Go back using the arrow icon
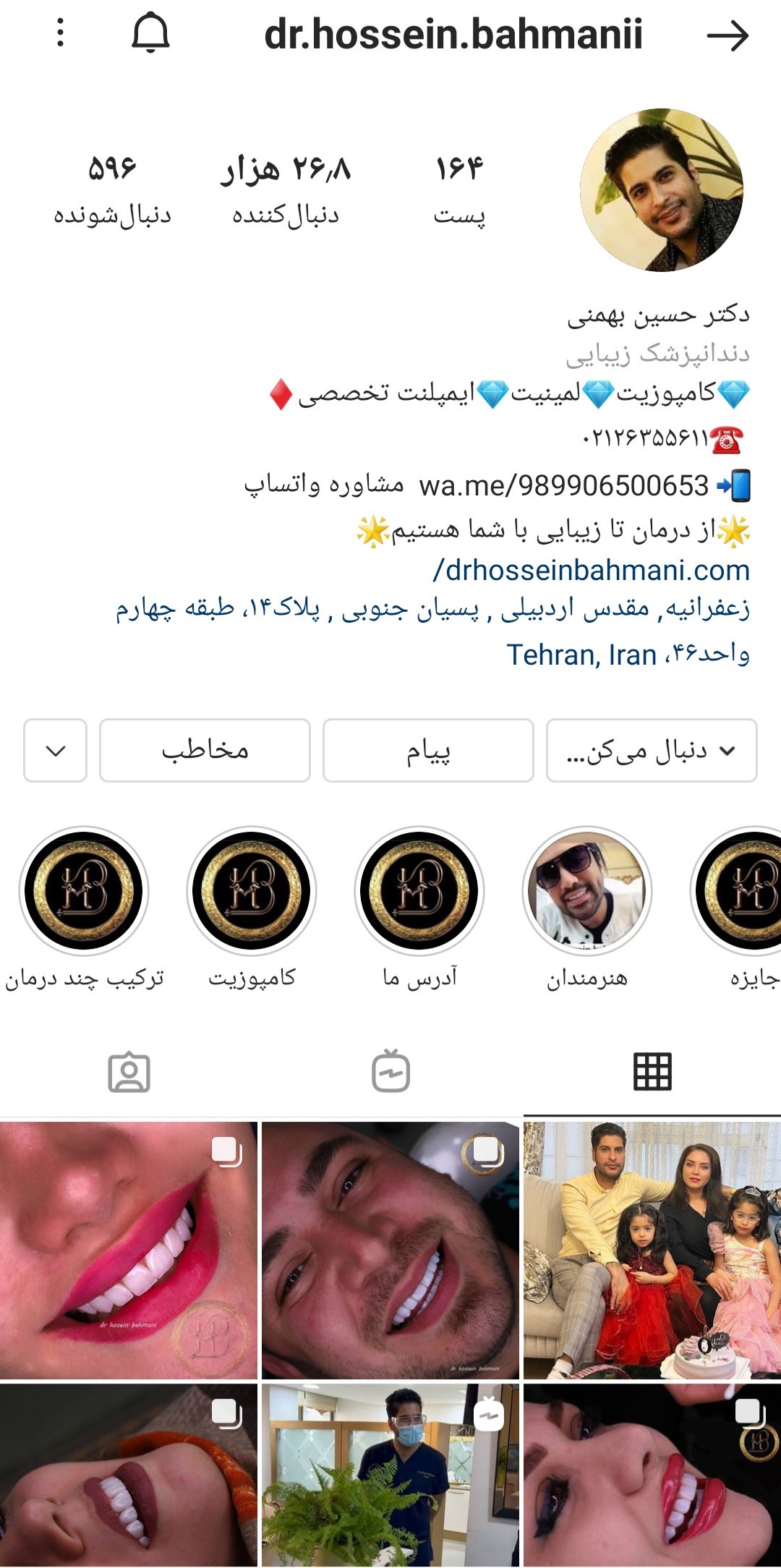The image size is (781, 1568). [727, 35]
